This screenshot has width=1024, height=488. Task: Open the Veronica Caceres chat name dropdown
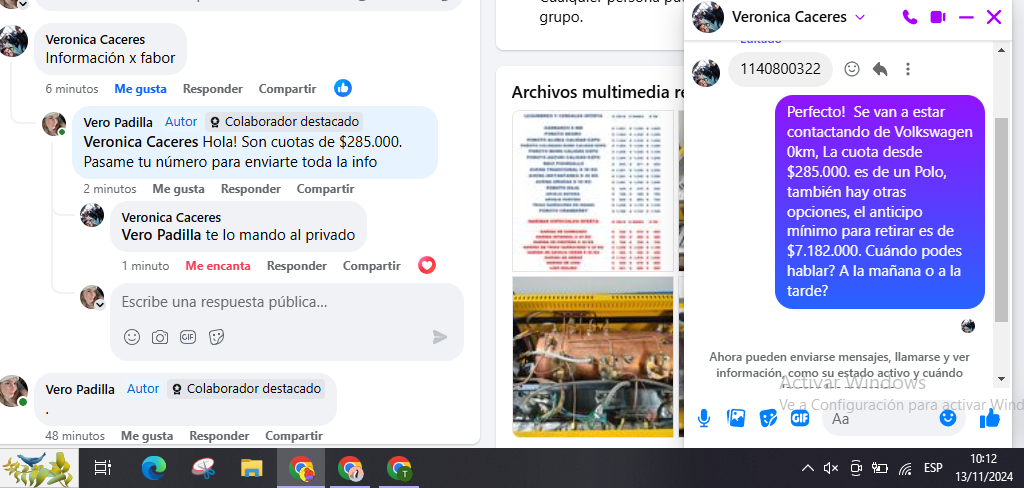click(859, 17)
